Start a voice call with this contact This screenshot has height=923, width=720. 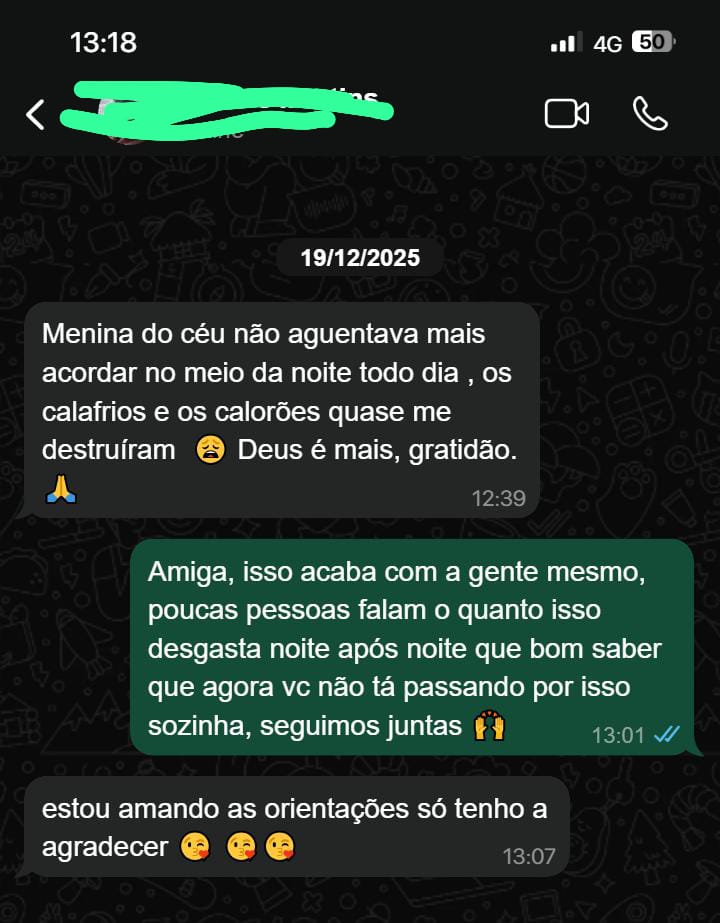point(650,114)
